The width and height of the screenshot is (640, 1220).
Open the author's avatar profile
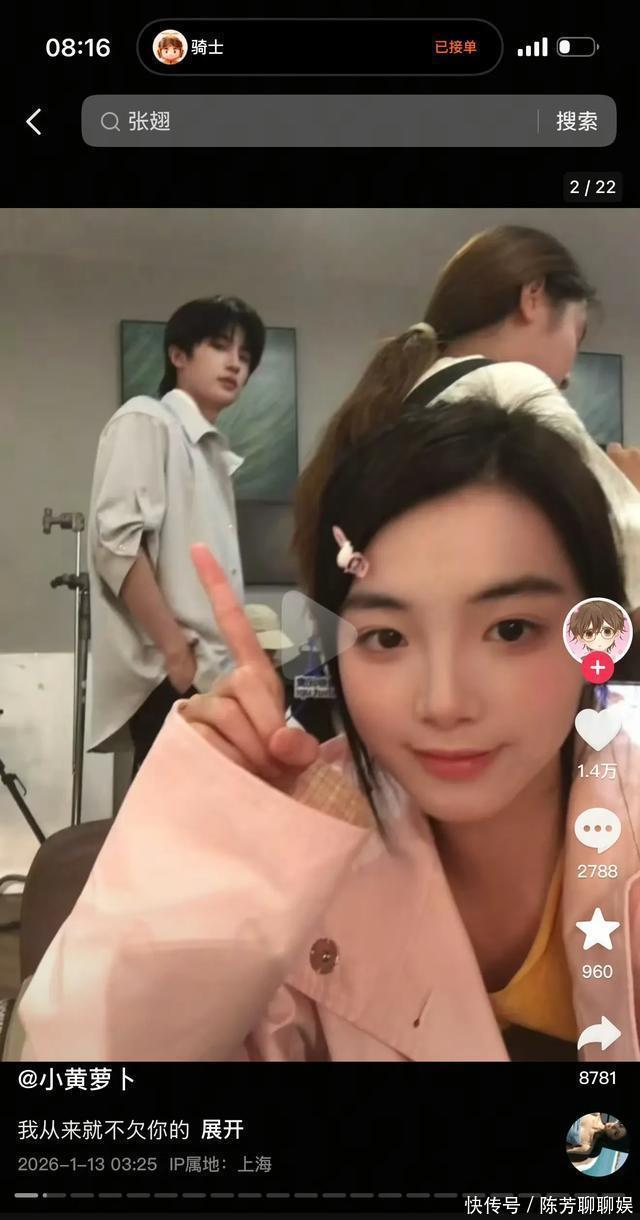[597, 632]
